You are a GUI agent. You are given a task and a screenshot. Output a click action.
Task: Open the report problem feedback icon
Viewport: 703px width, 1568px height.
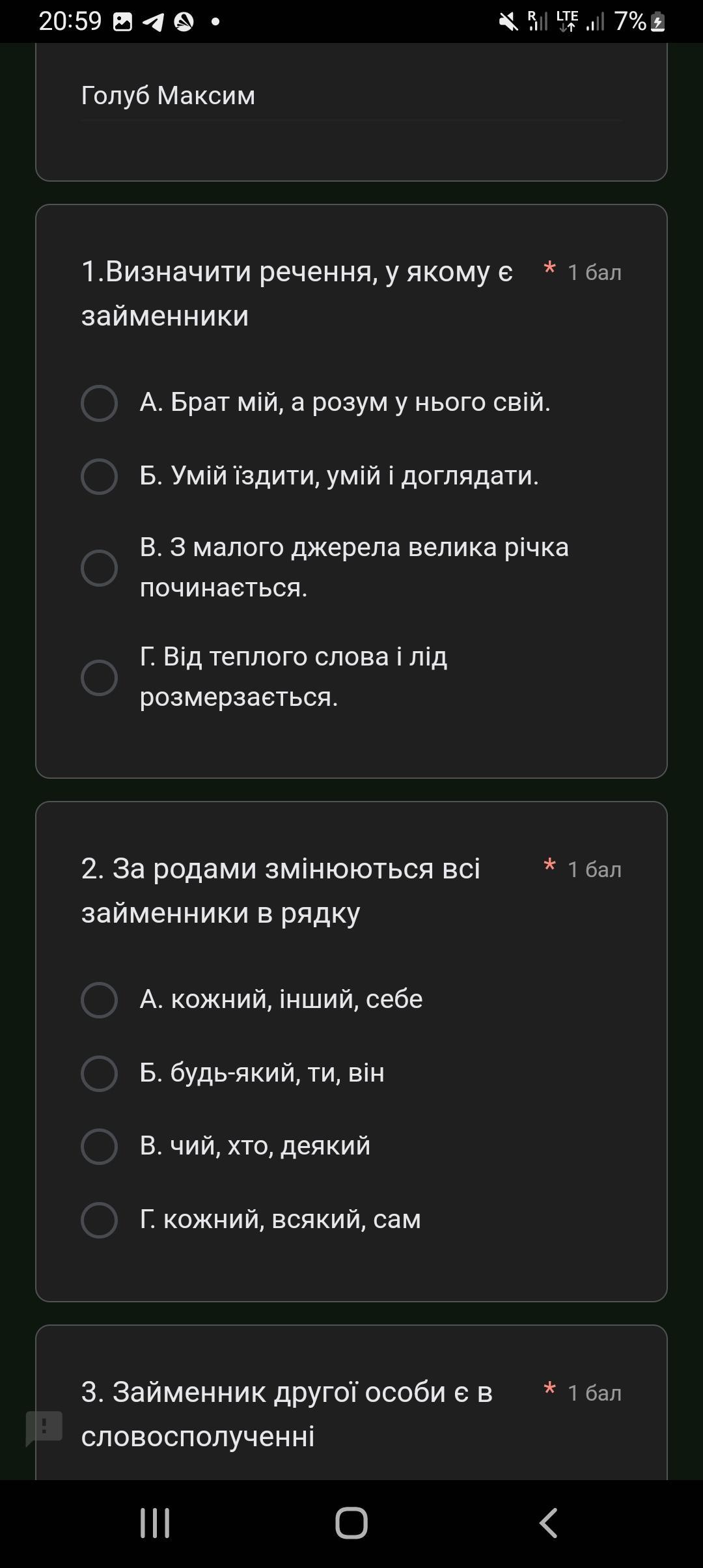click(44, 1429)
